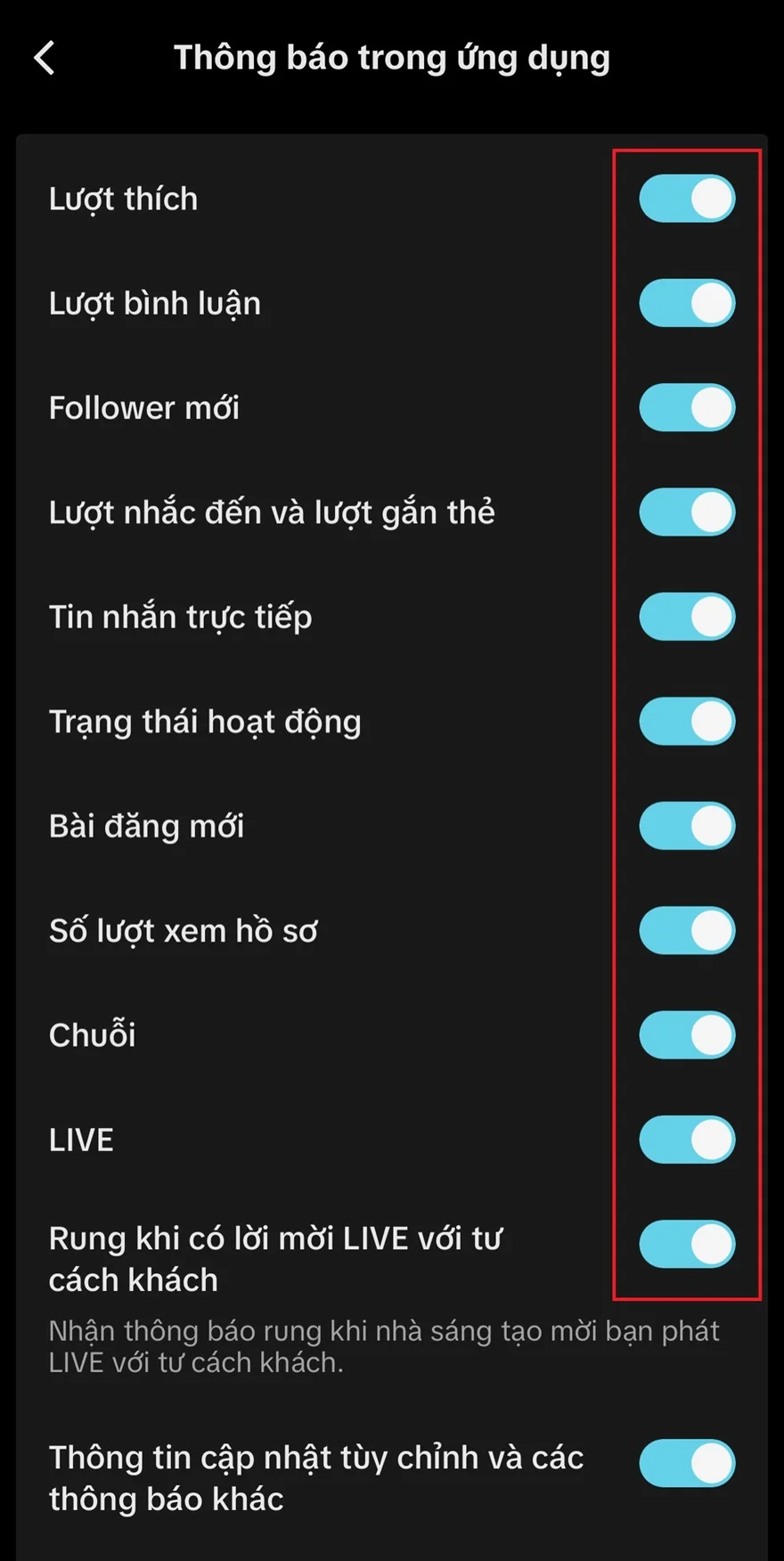Toggle off "Bài đăng mới" alerts
This screenshot has width=784, height=1561.
tap(686, 825)
